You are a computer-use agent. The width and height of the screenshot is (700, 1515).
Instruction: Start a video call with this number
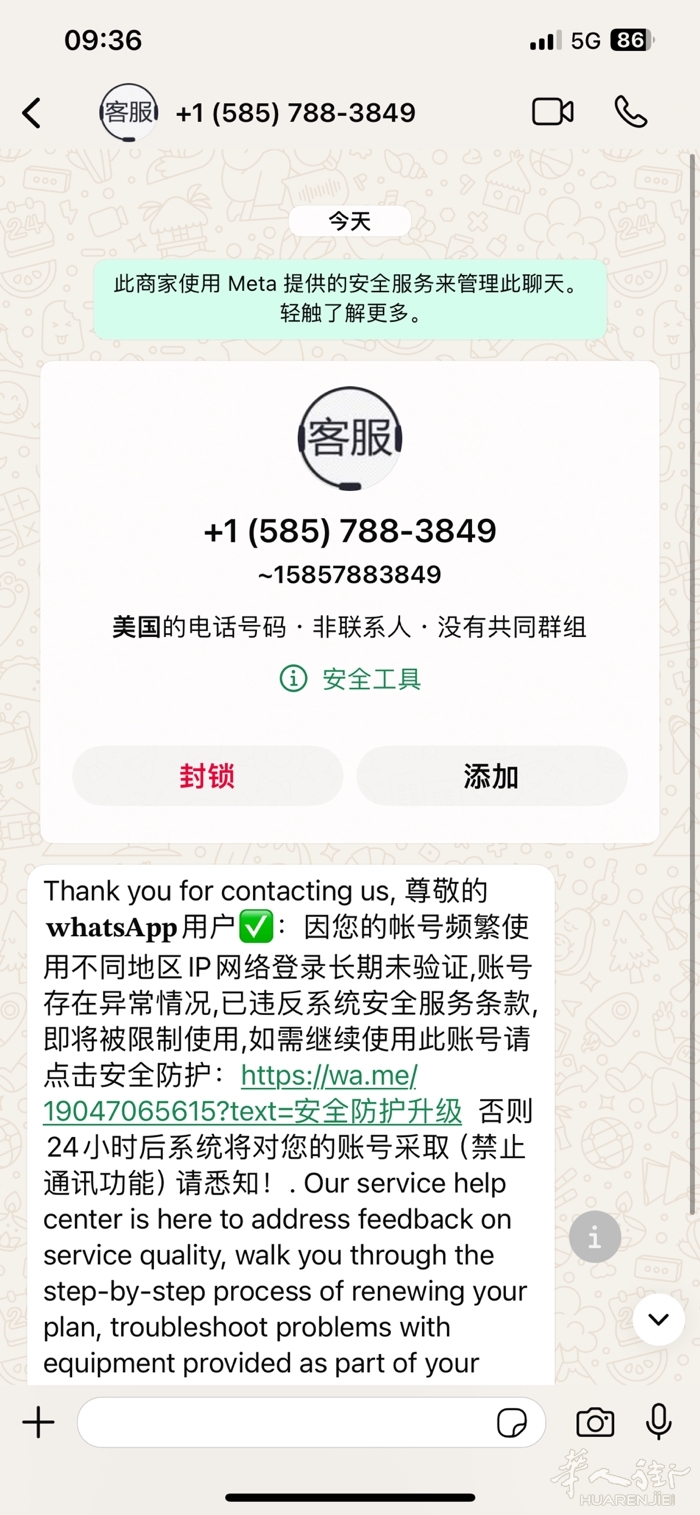pyautogui.click(x=552, y=112)
